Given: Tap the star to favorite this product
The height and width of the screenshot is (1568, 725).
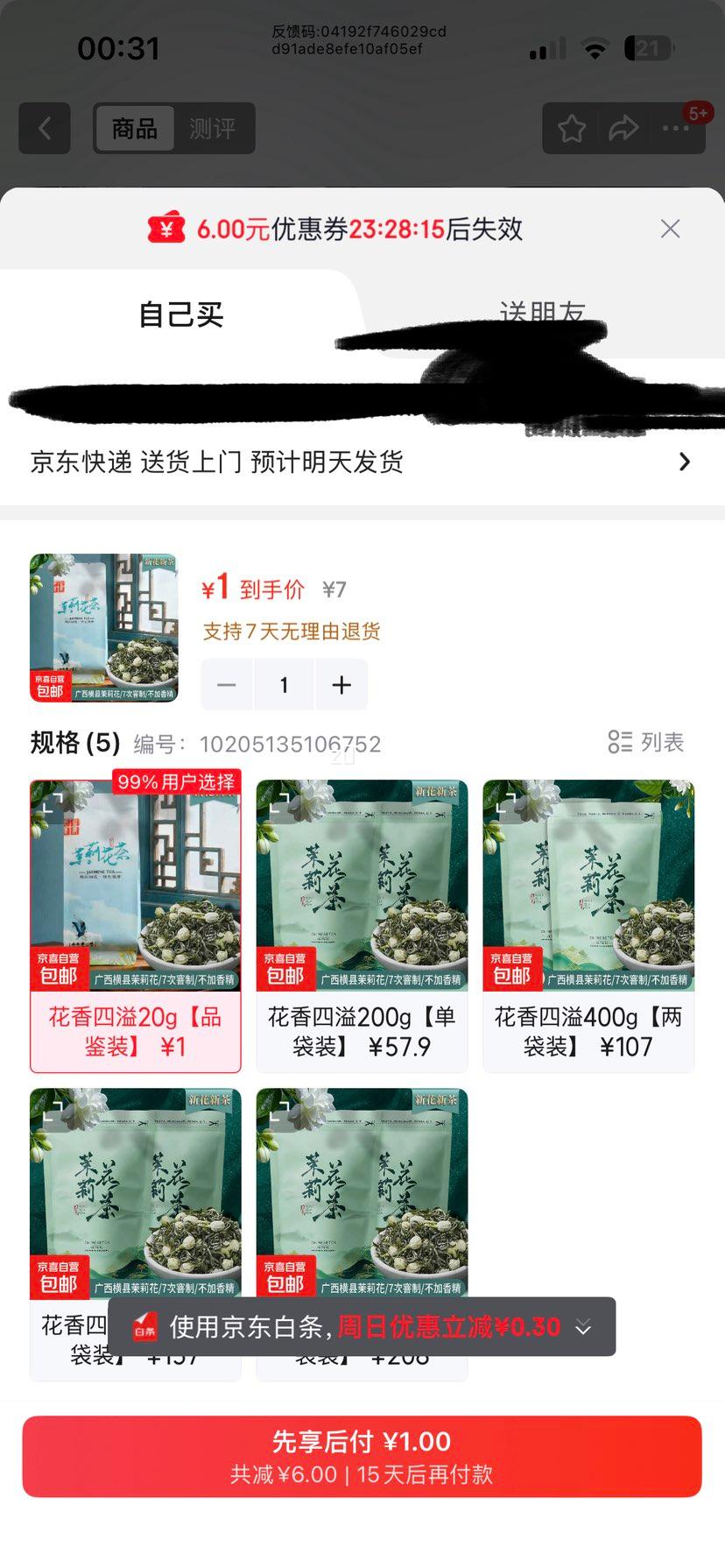Looking at the screenshot, I should pos(572,128).
